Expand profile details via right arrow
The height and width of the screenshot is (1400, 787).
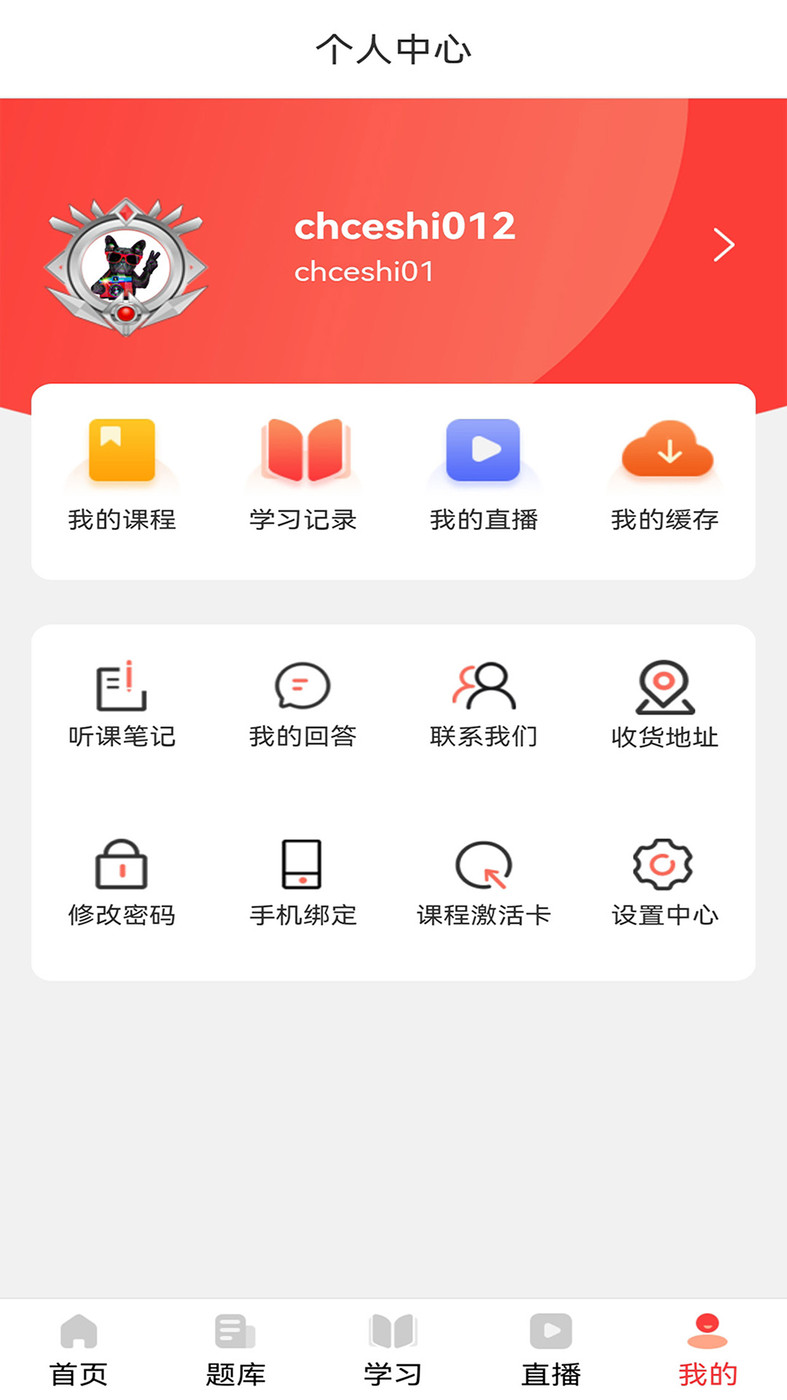pos(722,244)
